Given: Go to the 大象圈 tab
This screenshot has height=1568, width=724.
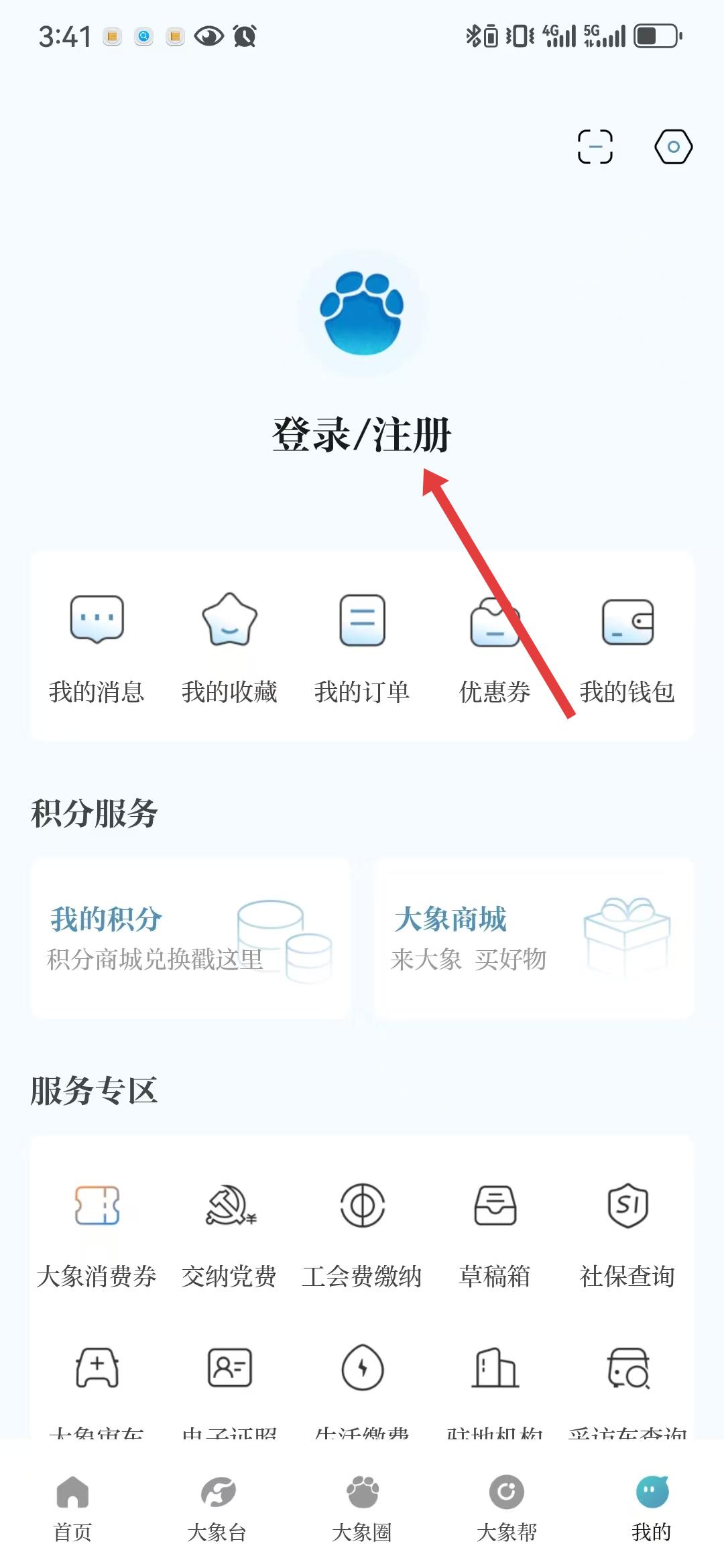Looking at the screenshot, I should point(362,1507).
